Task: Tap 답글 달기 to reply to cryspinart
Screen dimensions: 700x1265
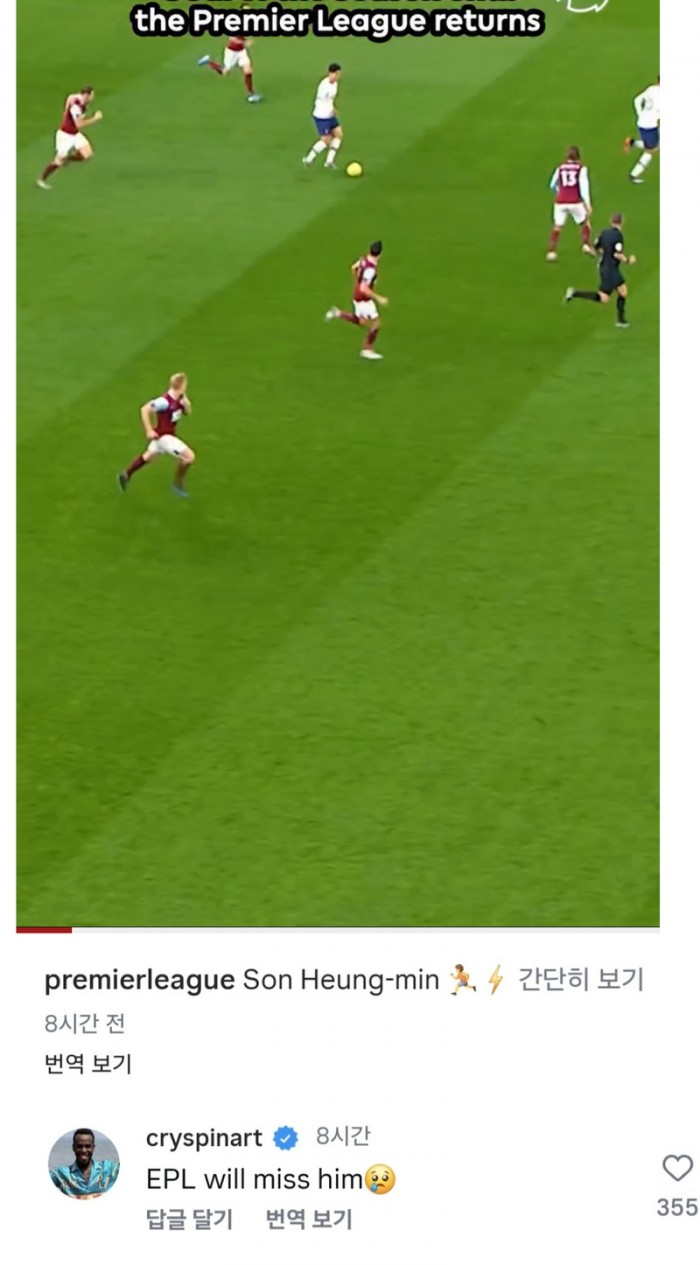Action: click(189, 1219)
